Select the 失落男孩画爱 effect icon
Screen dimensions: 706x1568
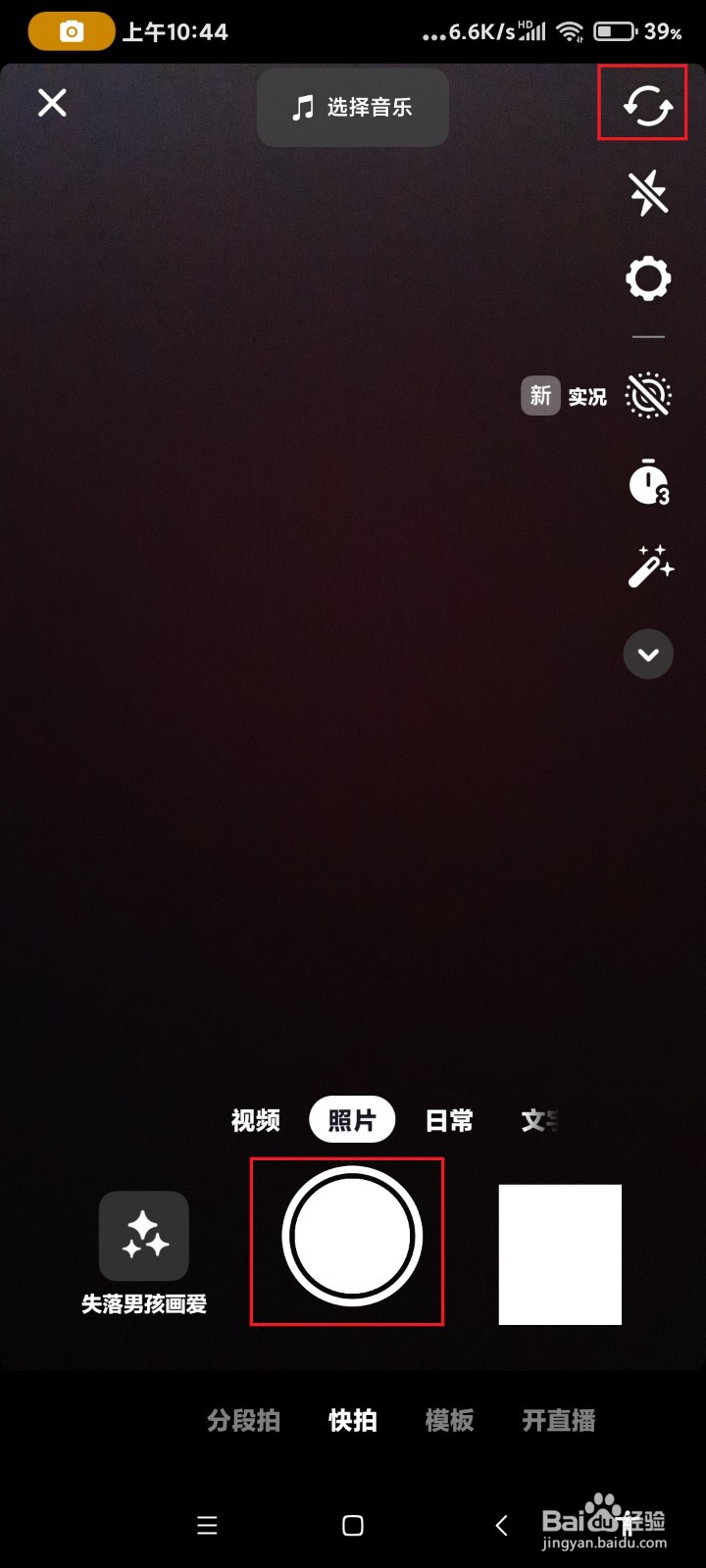click(143, 1236)
